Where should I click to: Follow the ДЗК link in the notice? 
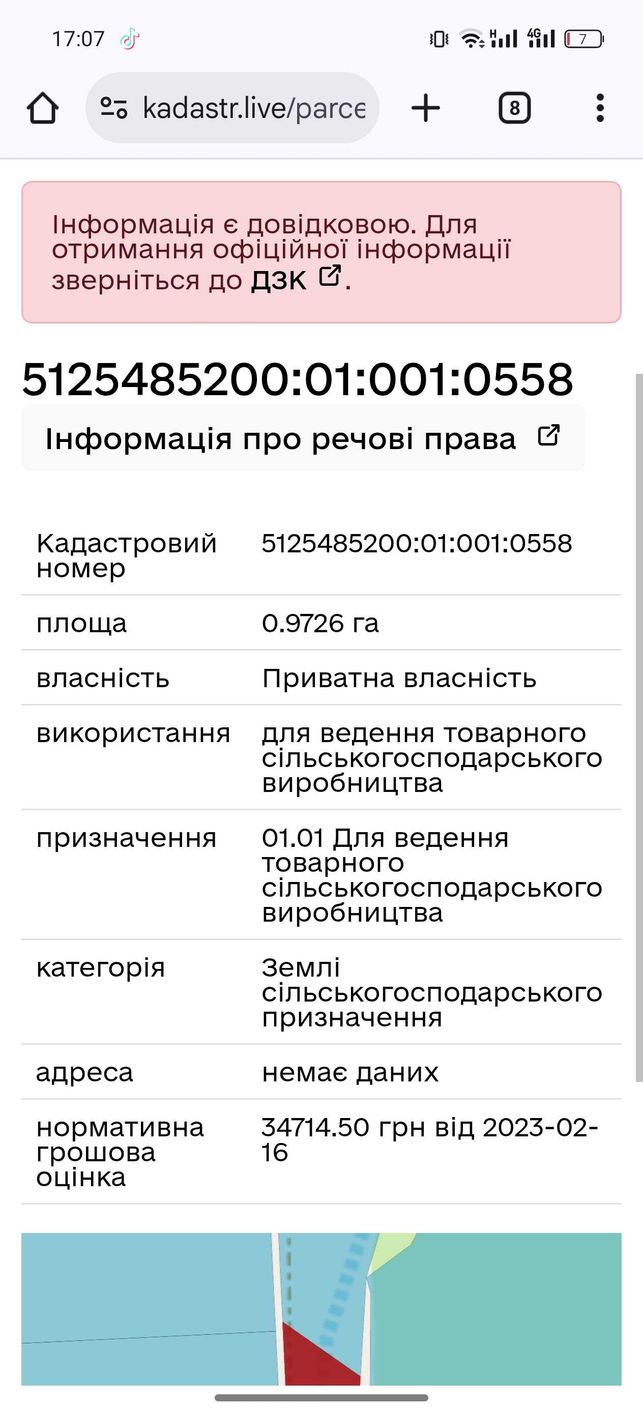(x=296, y=279)
